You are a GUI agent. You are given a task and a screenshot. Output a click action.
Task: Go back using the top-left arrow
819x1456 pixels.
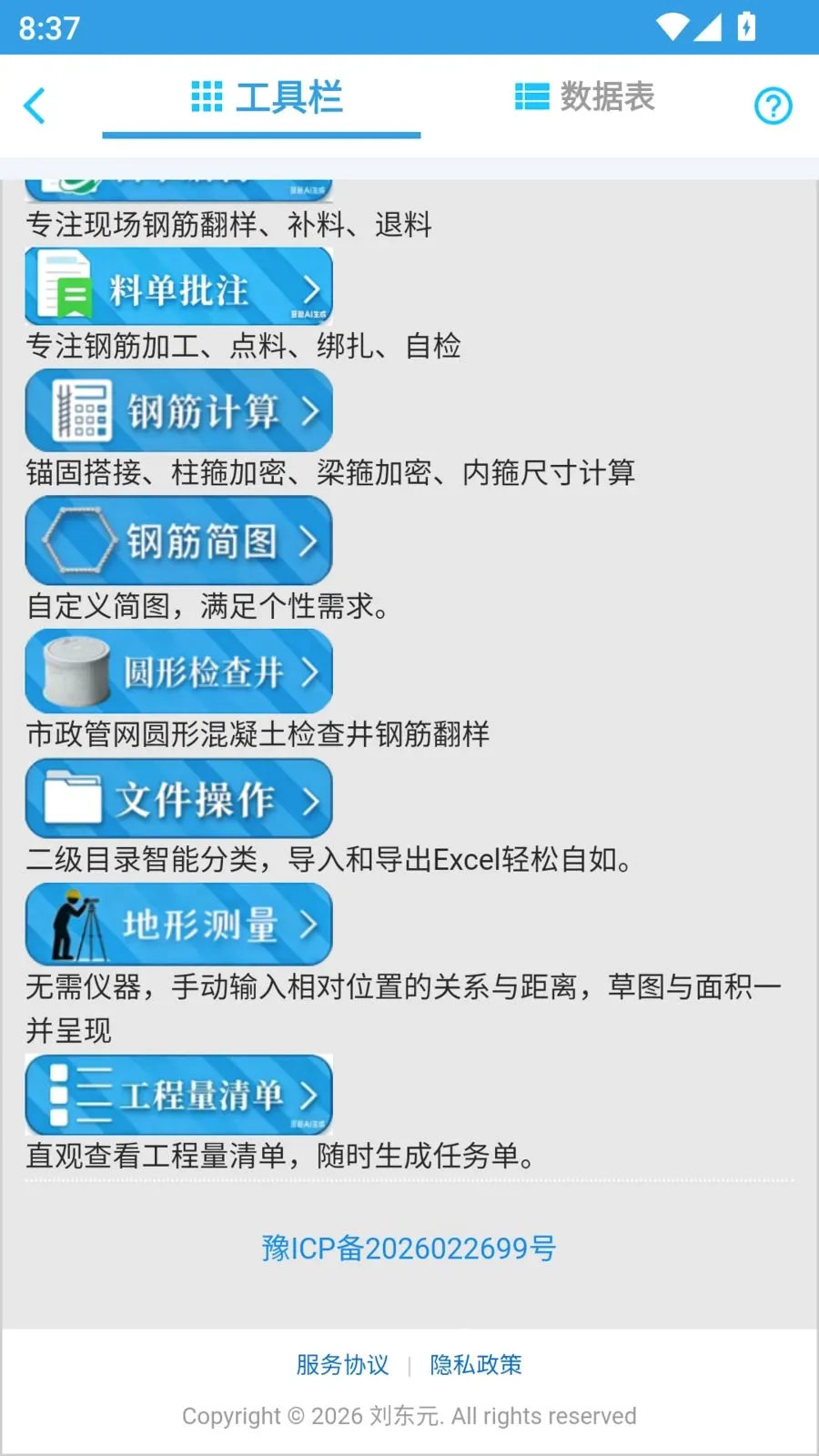point(35,106)
